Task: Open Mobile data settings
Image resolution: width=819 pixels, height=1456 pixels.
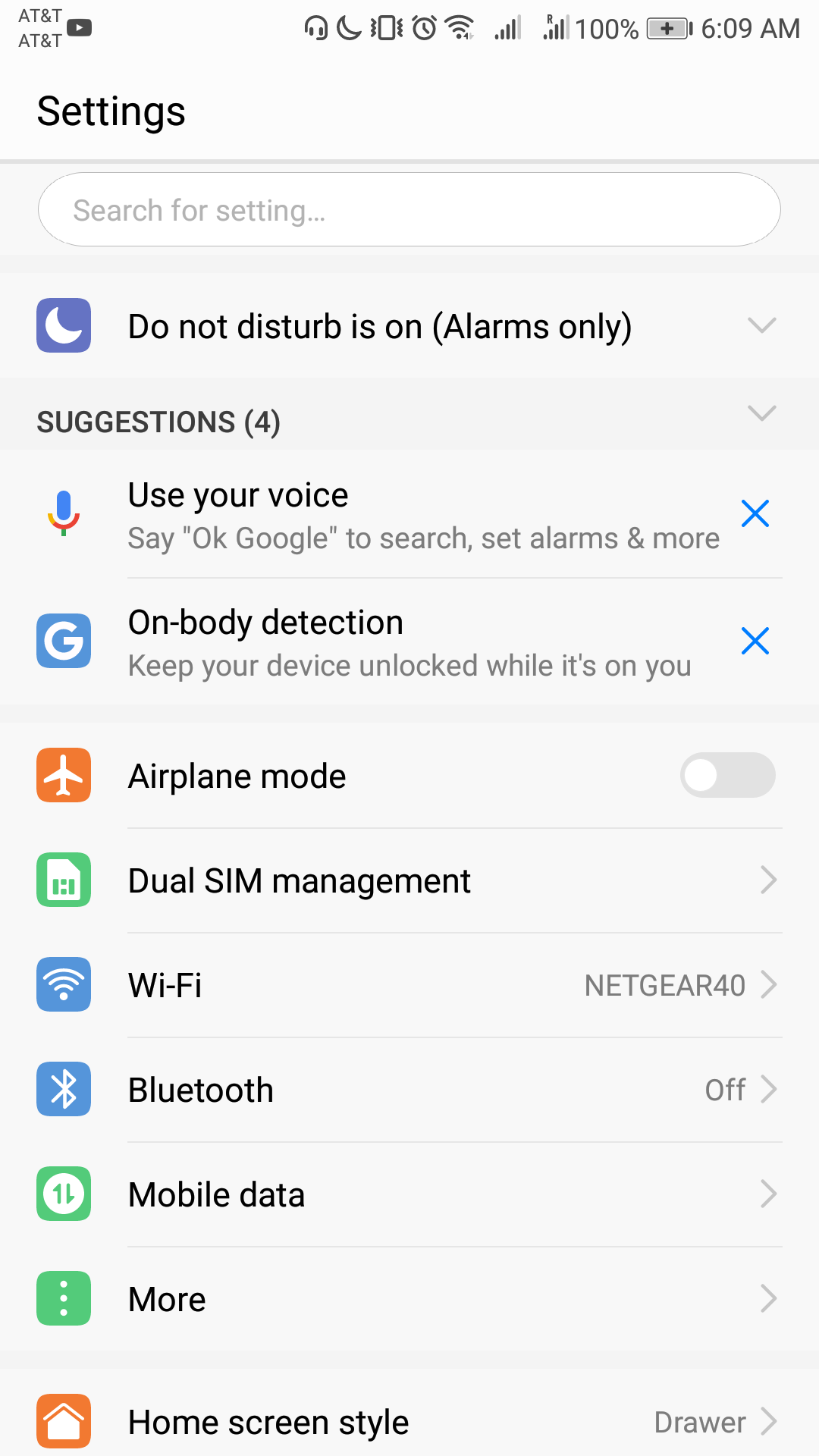Action: pyautogui.click(x=409, y=1194)
